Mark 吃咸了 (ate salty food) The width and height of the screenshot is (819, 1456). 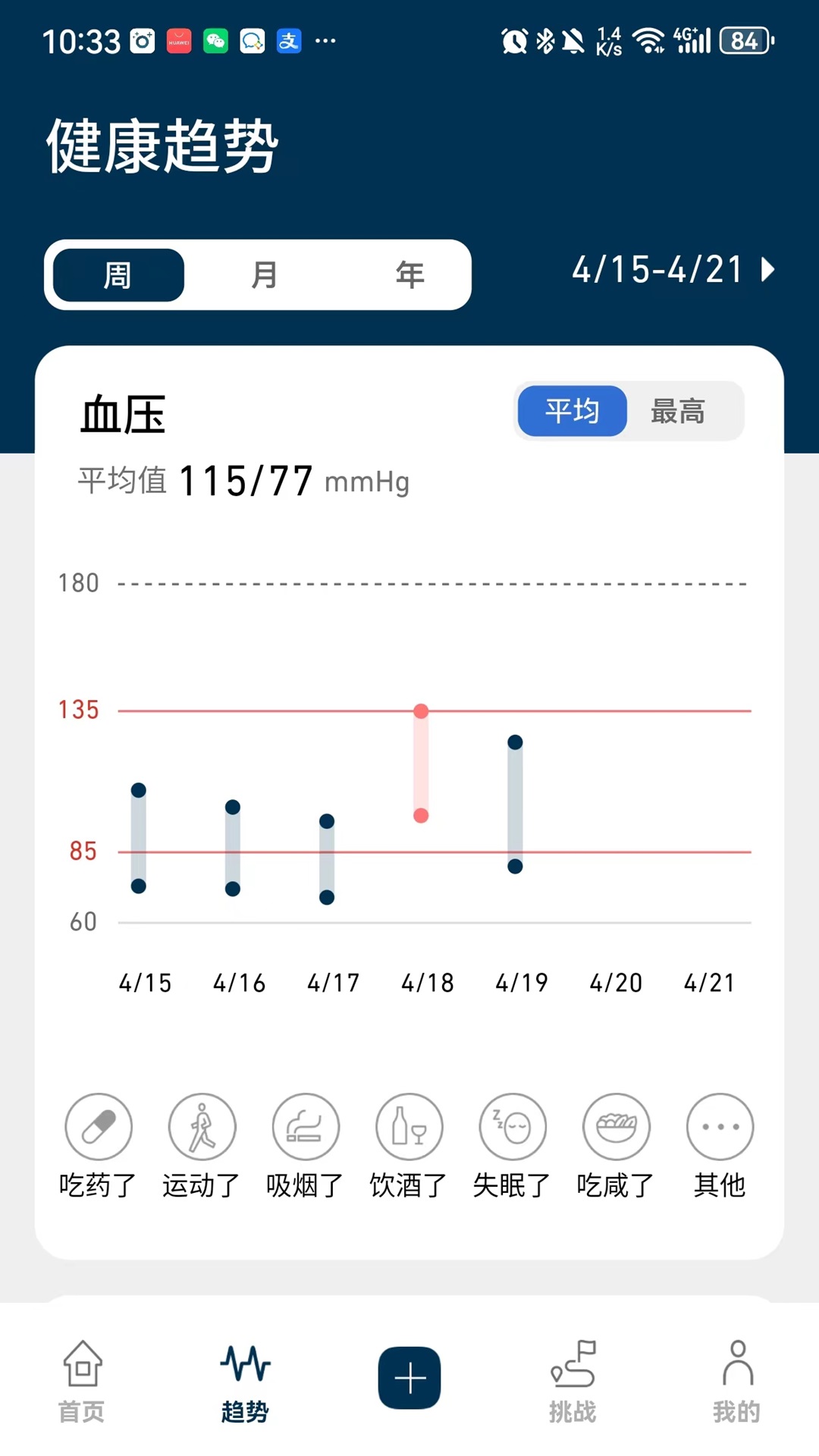click(x=616, y=1147)
